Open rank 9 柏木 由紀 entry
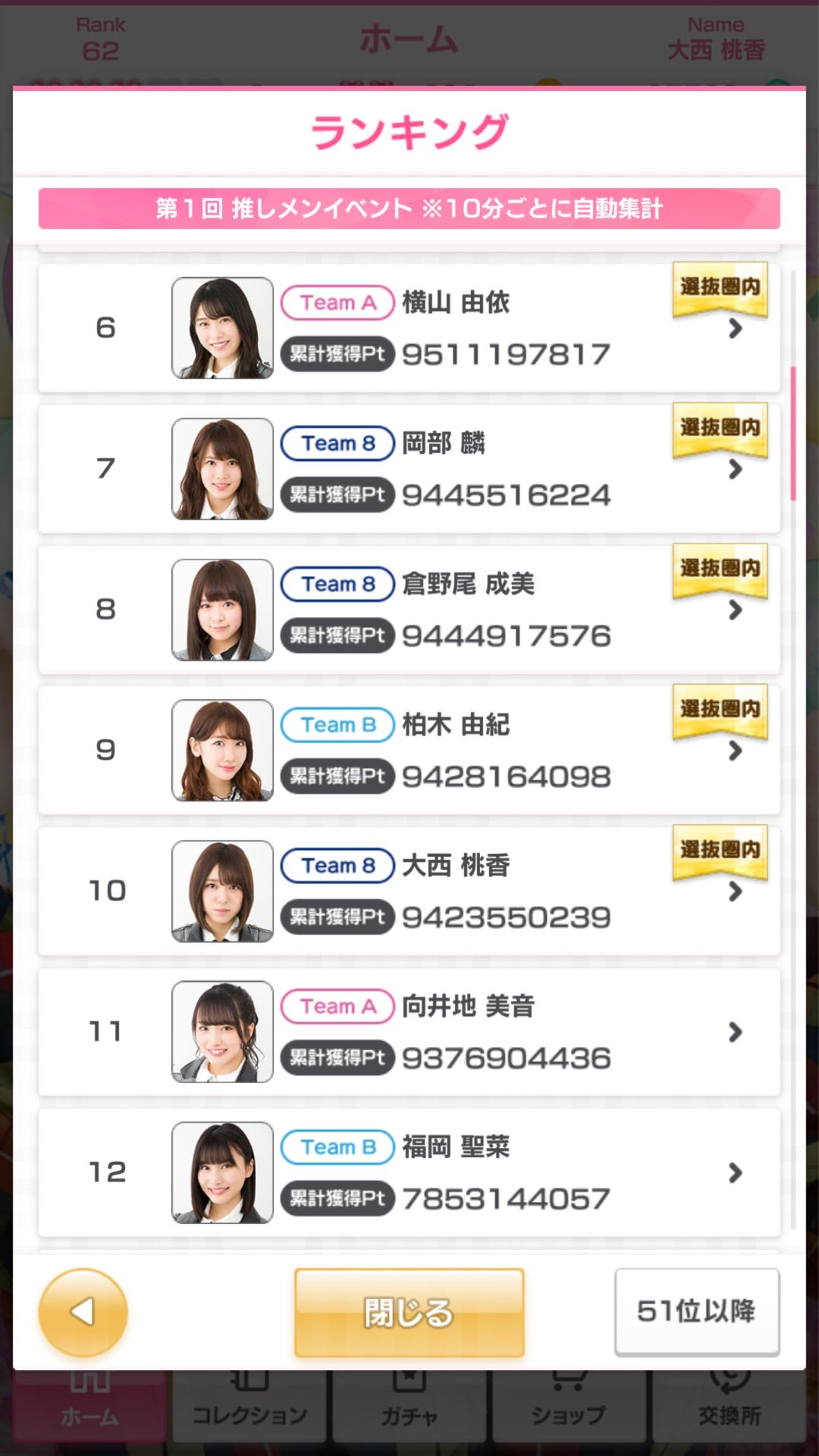819x1456 pixels. (409, 750)
